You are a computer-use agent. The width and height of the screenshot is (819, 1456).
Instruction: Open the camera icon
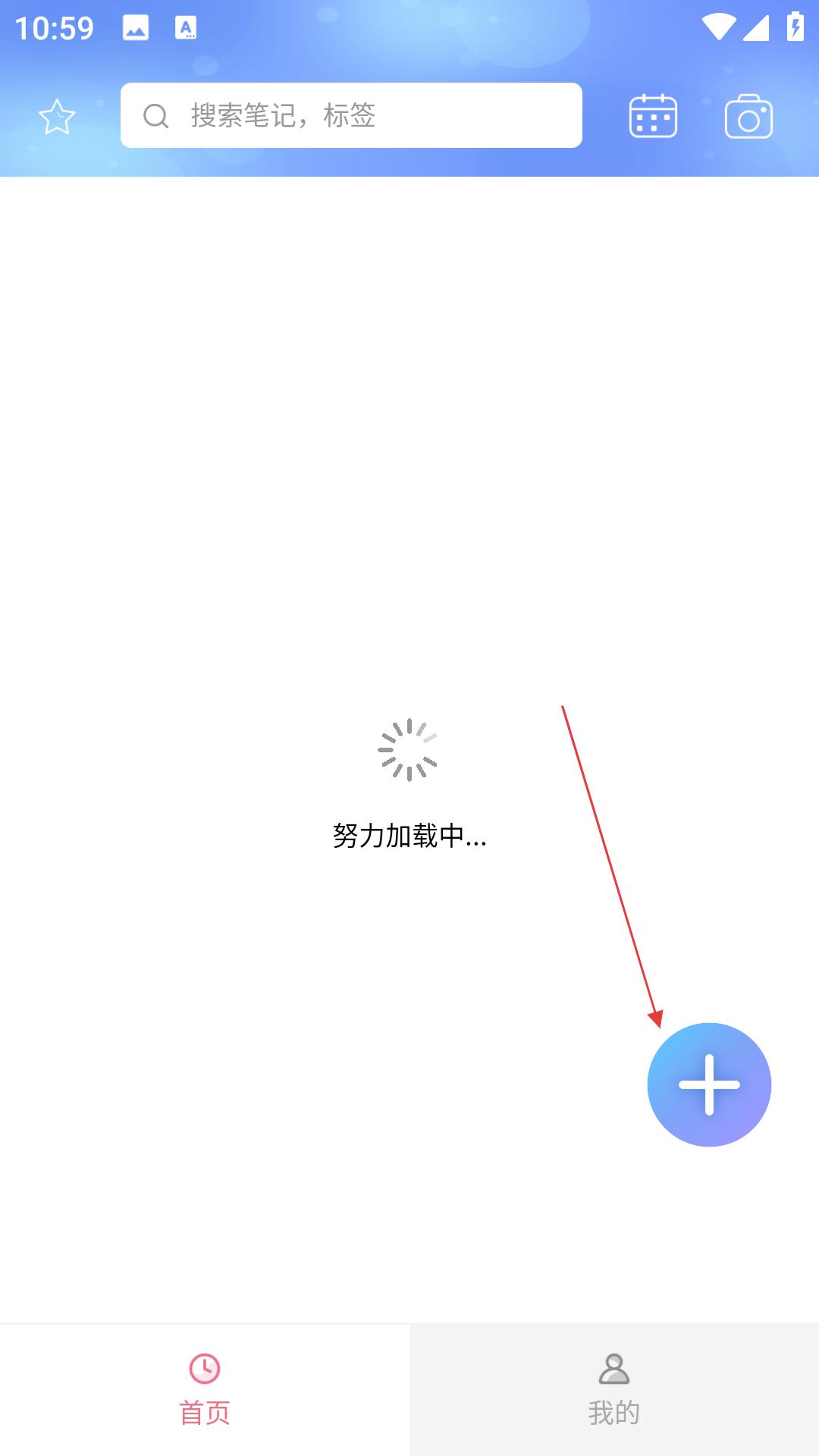pyautogui.click(x=748, y=117)
